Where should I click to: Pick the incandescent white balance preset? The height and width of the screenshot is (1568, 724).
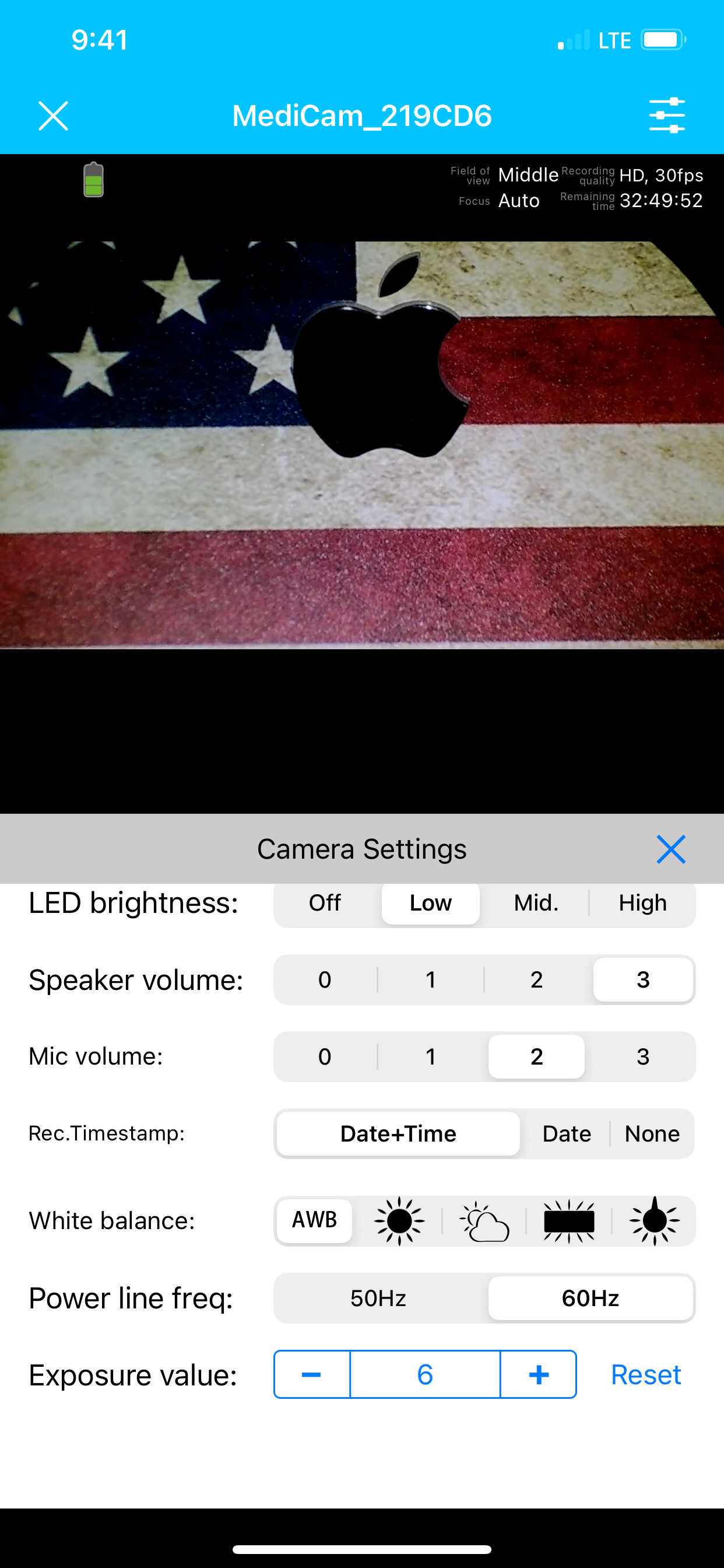655,1221
